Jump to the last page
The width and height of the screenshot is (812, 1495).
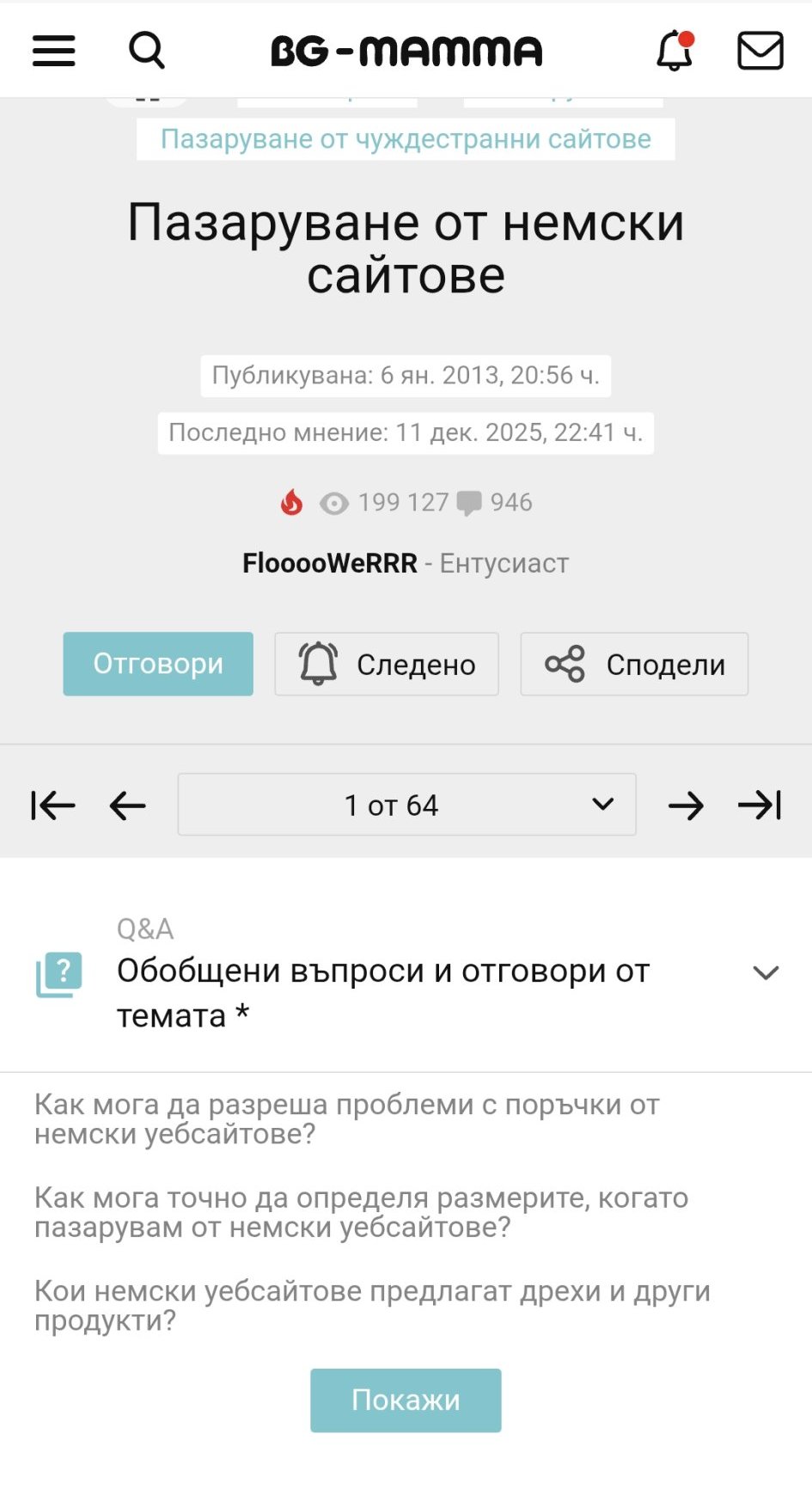click(x=760, y=806)
